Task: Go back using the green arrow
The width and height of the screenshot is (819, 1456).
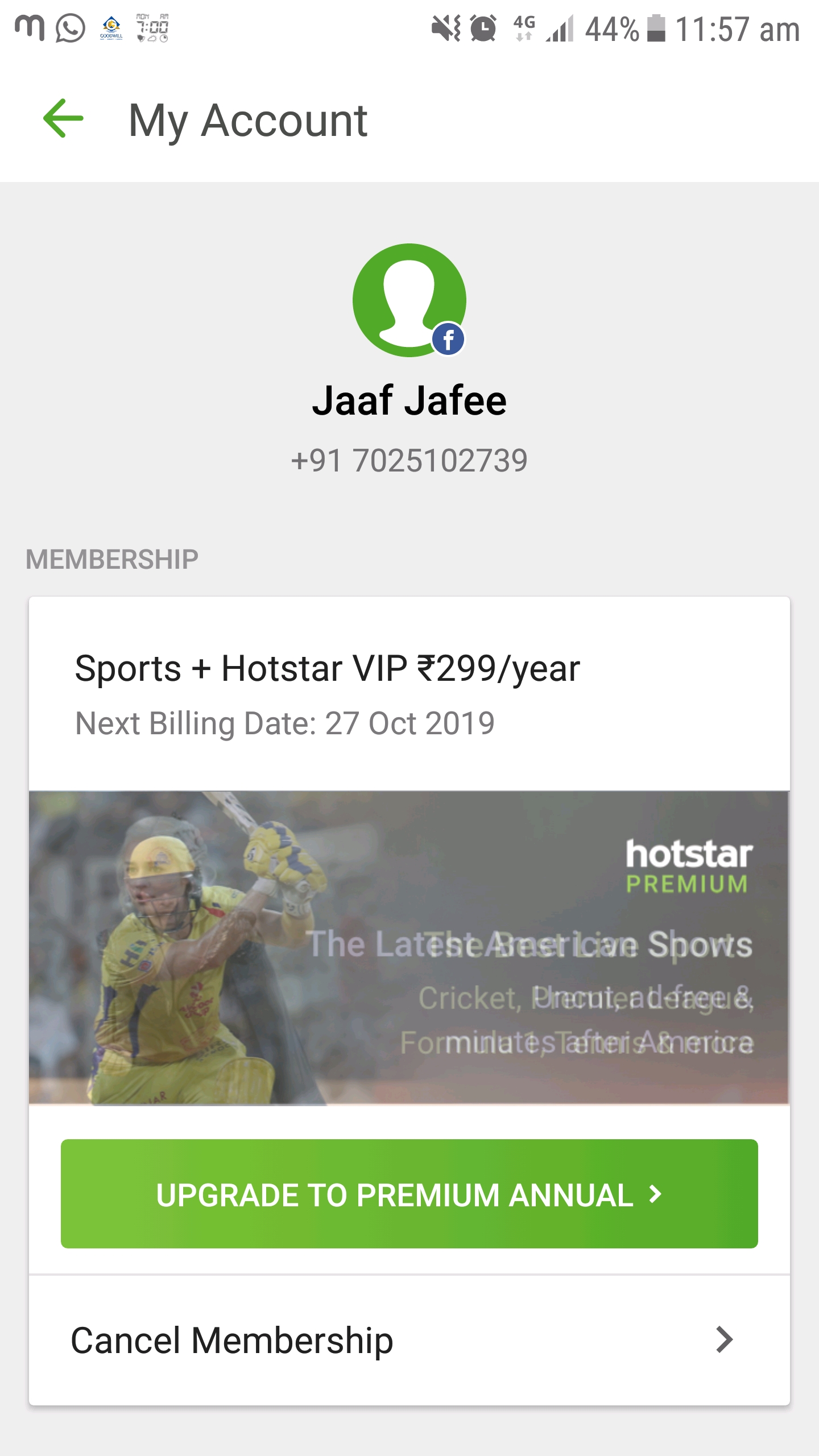Action: point(63,119)
